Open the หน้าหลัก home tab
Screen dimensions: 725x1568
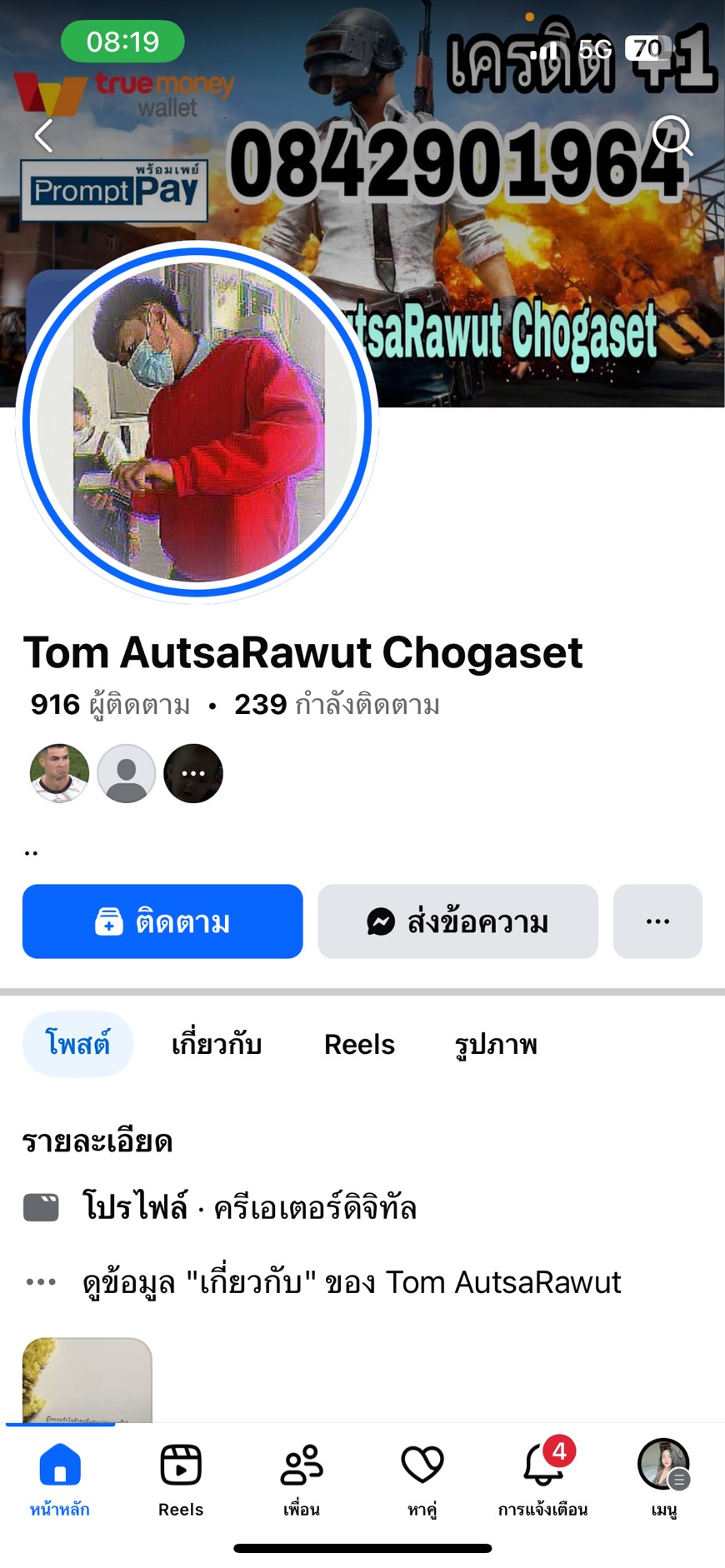pos(60,1477)
